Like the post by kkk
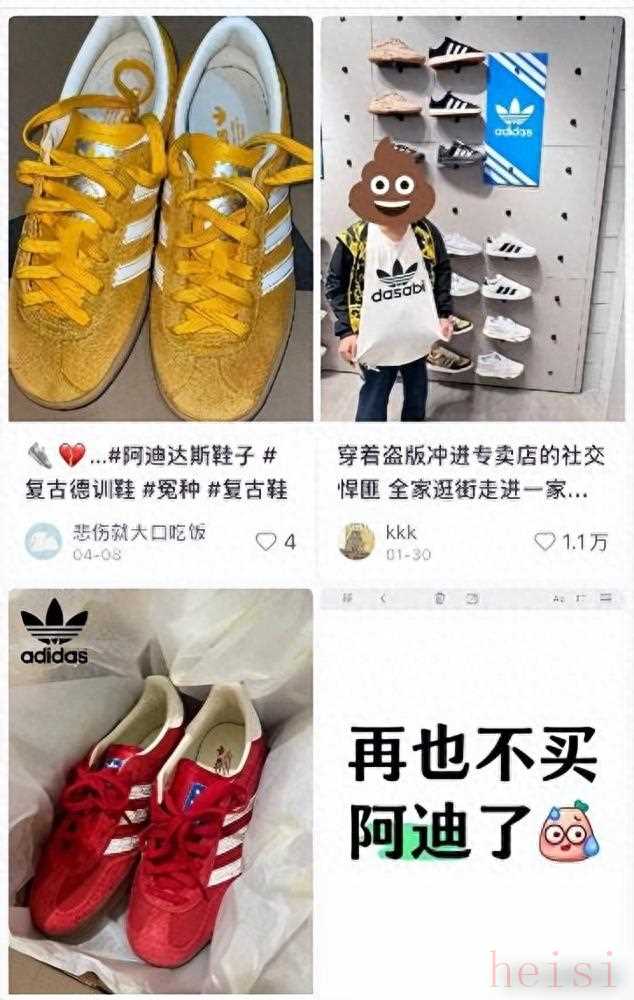 coord(545,542)
